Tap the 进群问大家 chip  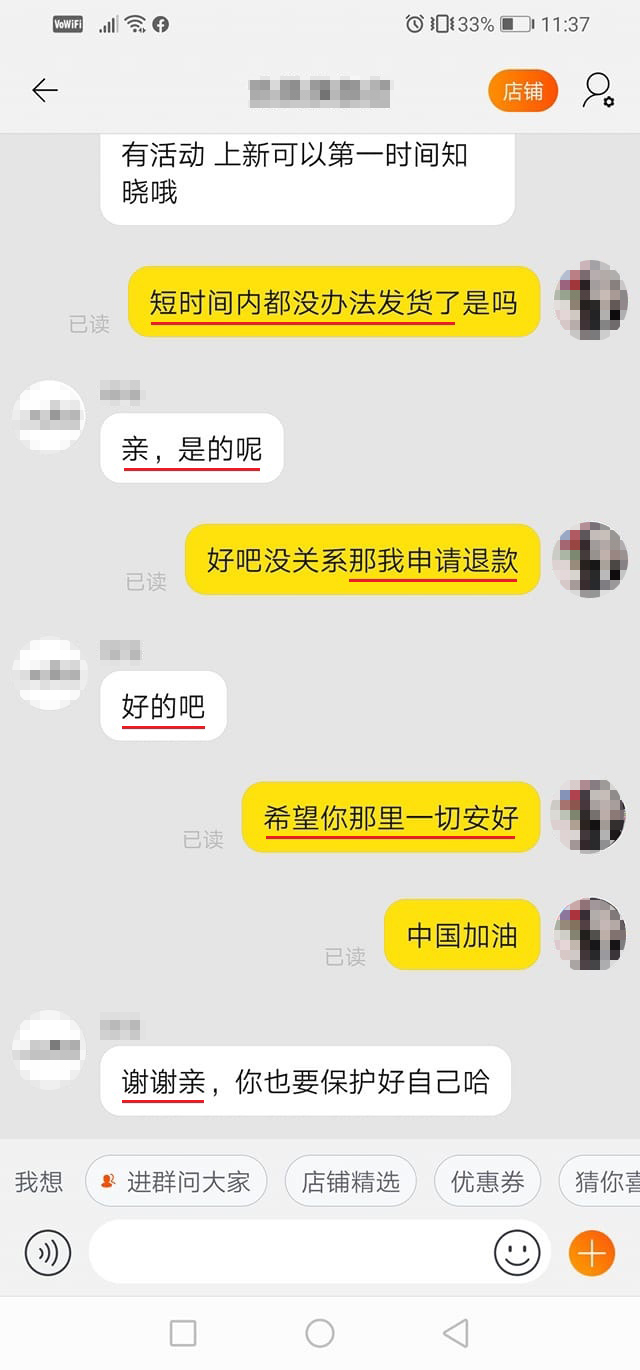coord(175,1182)
